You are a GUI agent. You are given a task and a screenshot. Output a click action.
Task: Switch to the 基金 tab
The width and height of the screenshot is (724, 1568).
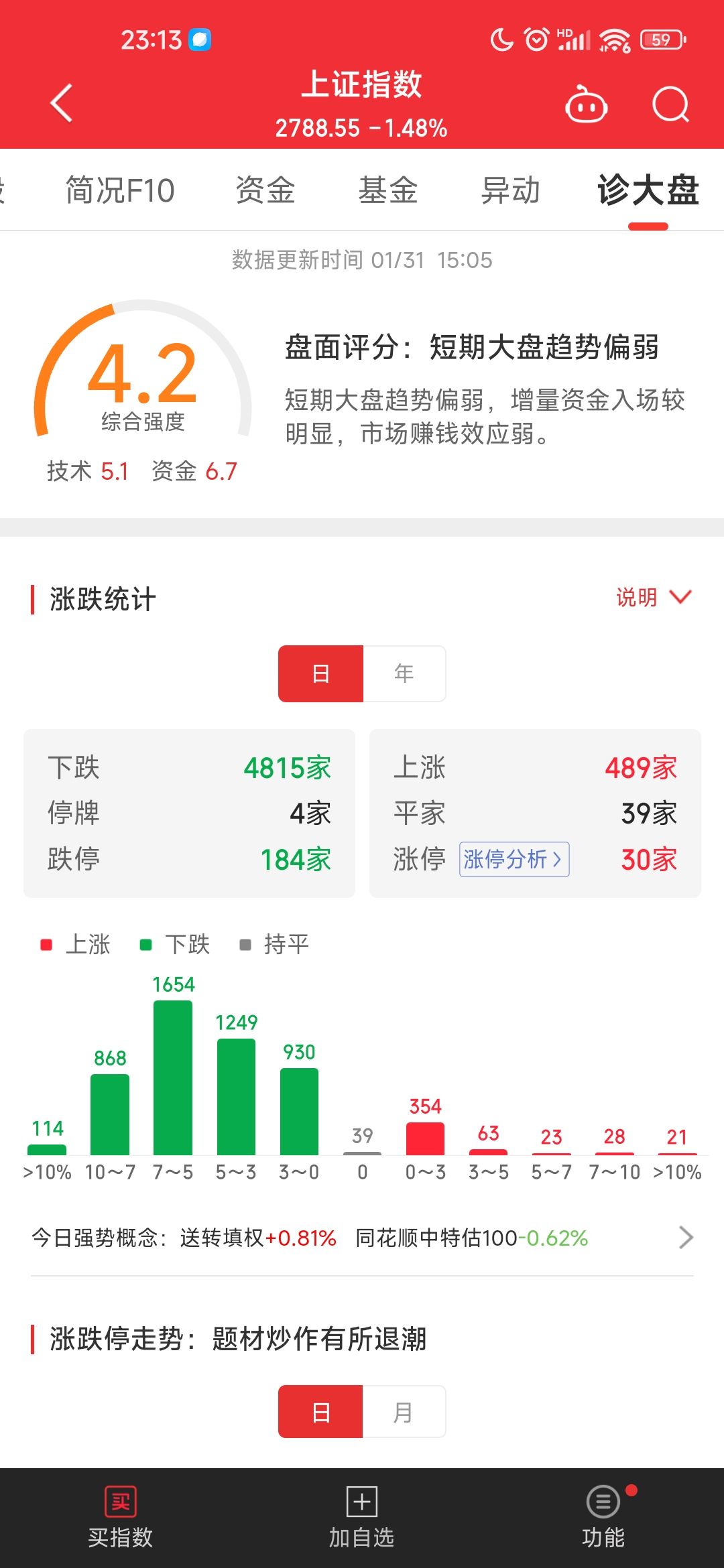pos(388,190)
